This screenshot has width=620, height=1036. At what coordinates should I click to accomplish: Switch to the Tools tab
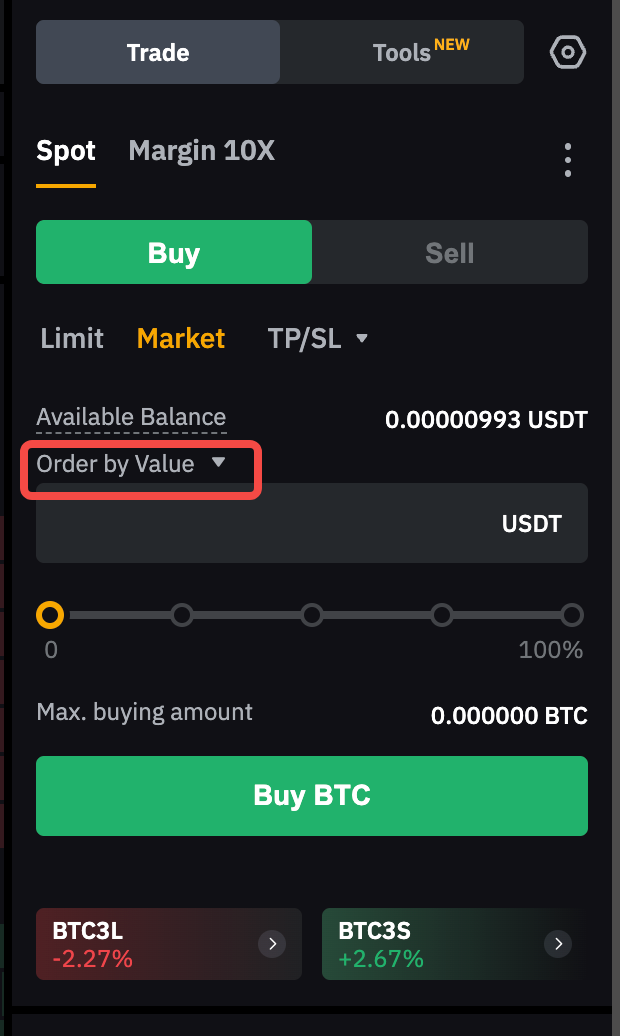click(402, 52)
